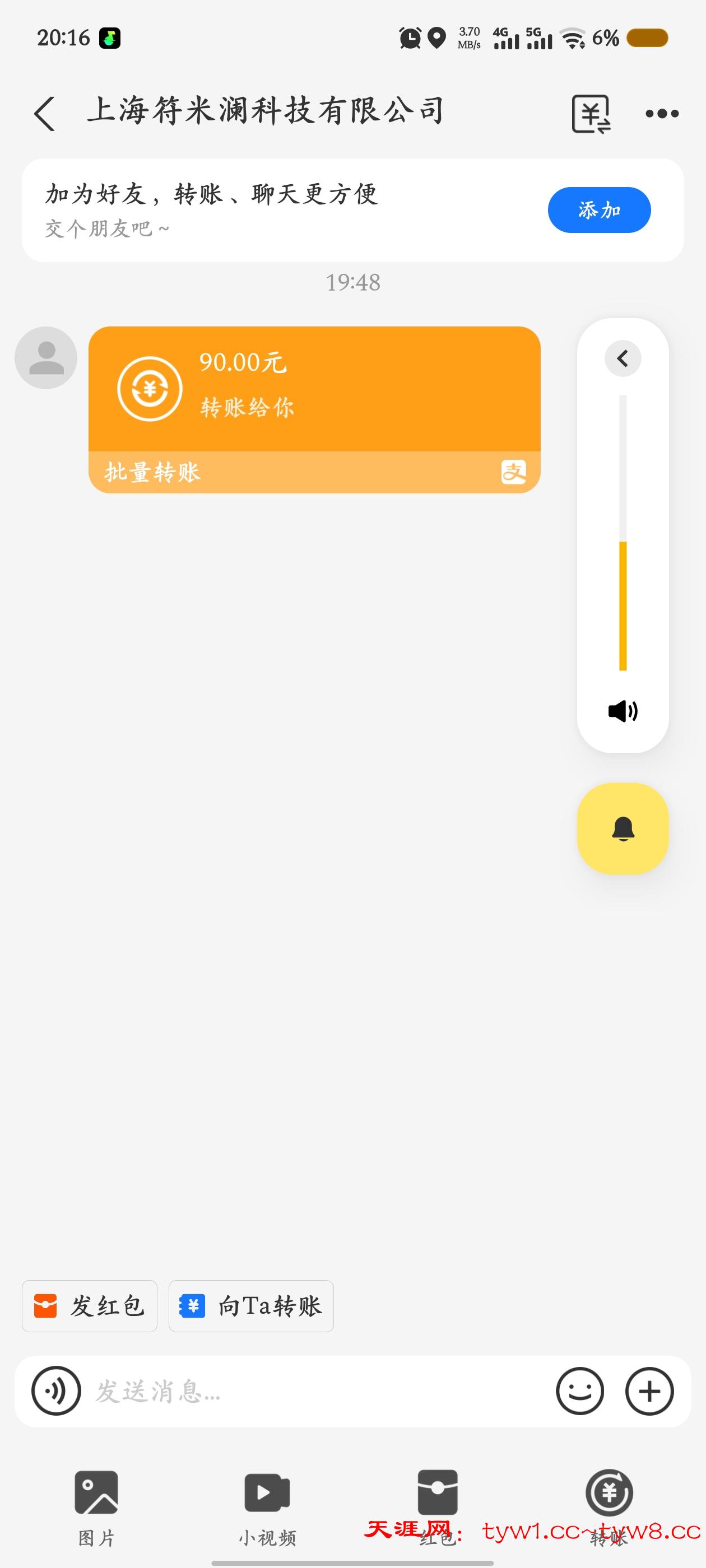
Task: Open the emoji picker
Action: click(579, 1391)
